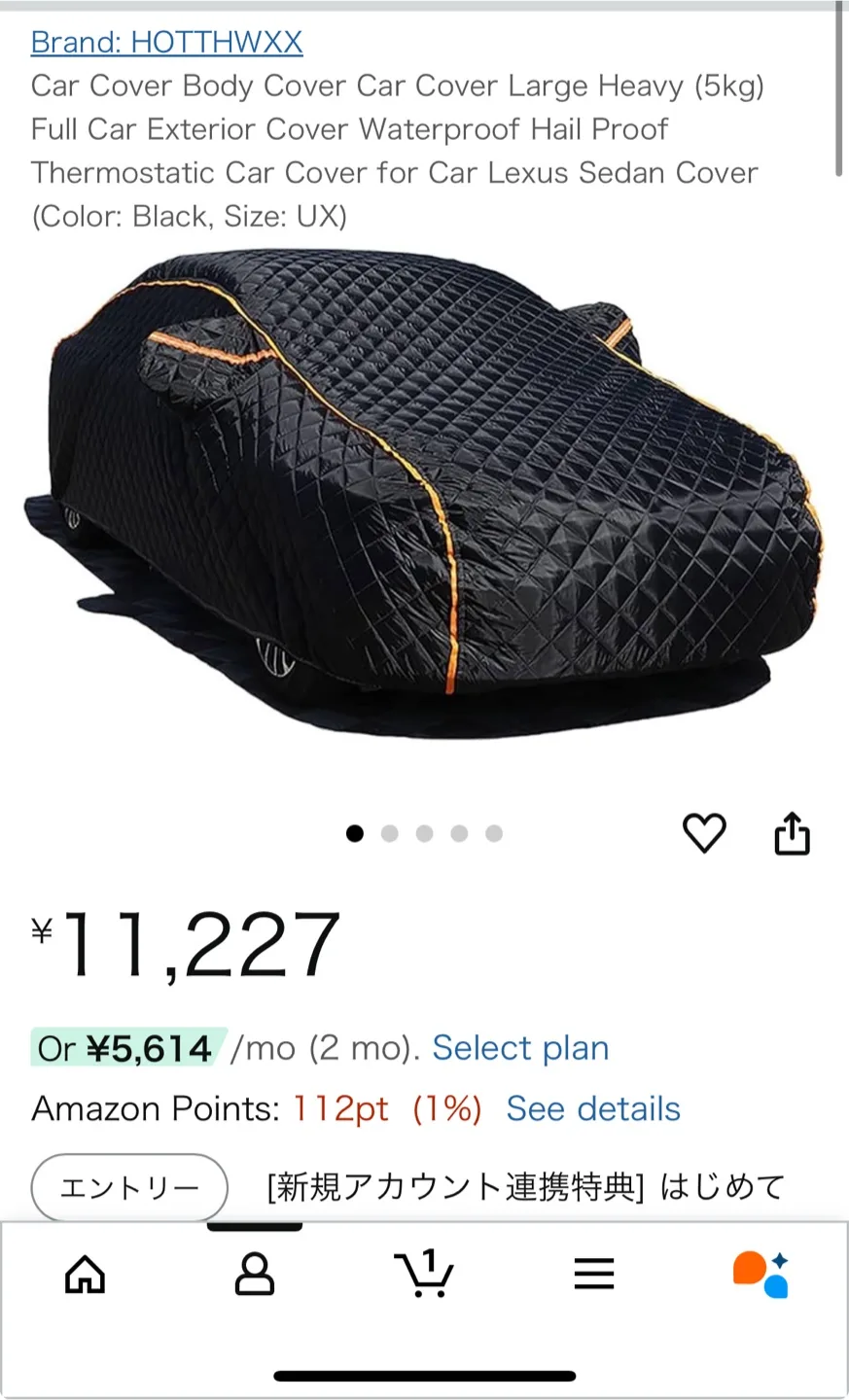849x1400 pixels.
Task: See details for Amazon Points
Action: pos(593,1108)
